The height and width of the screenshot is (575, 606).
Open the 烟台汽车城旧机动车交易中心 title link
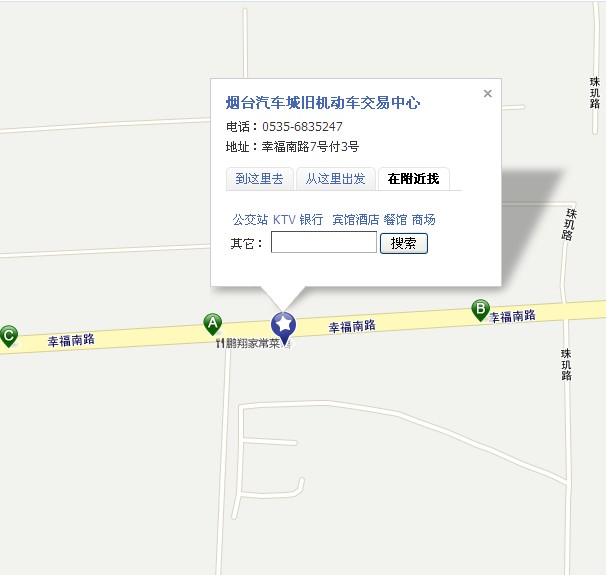(323, 103)
